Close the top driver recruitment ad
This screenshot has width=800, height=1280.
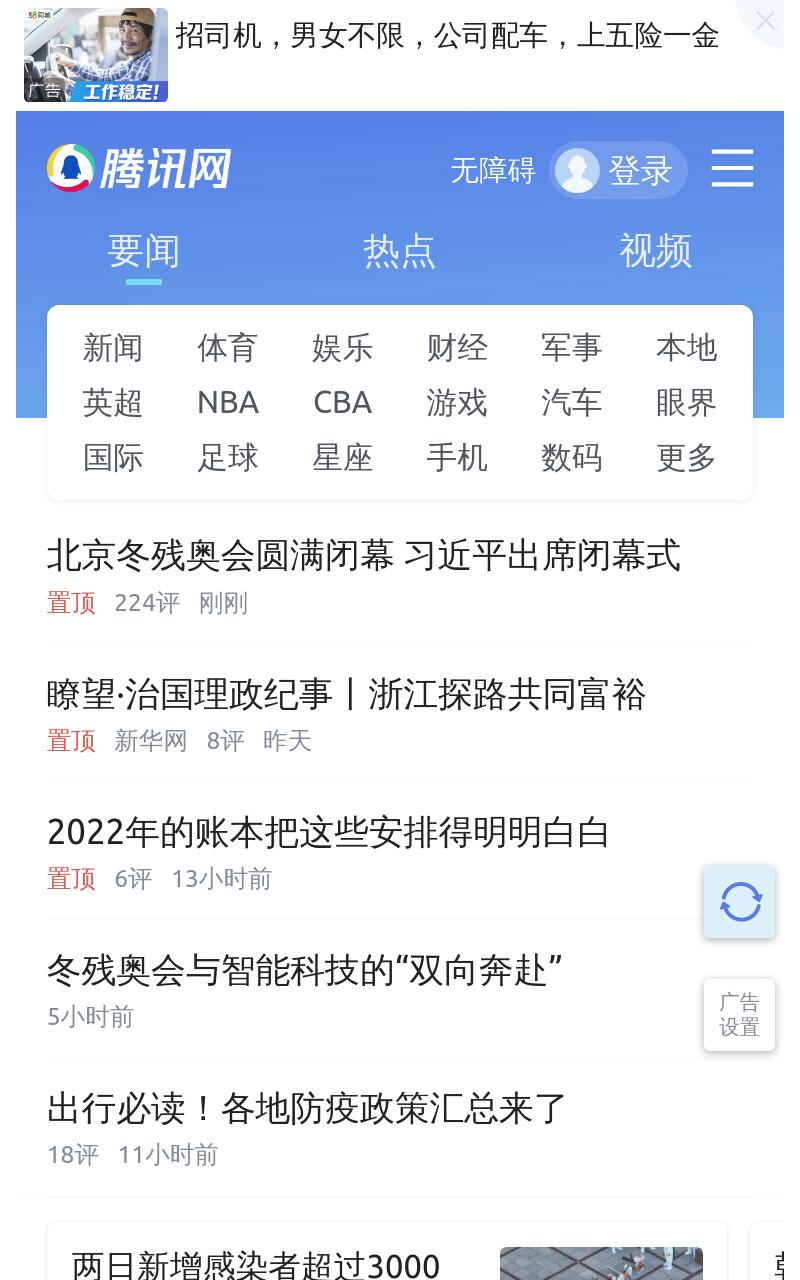point(765,20)
